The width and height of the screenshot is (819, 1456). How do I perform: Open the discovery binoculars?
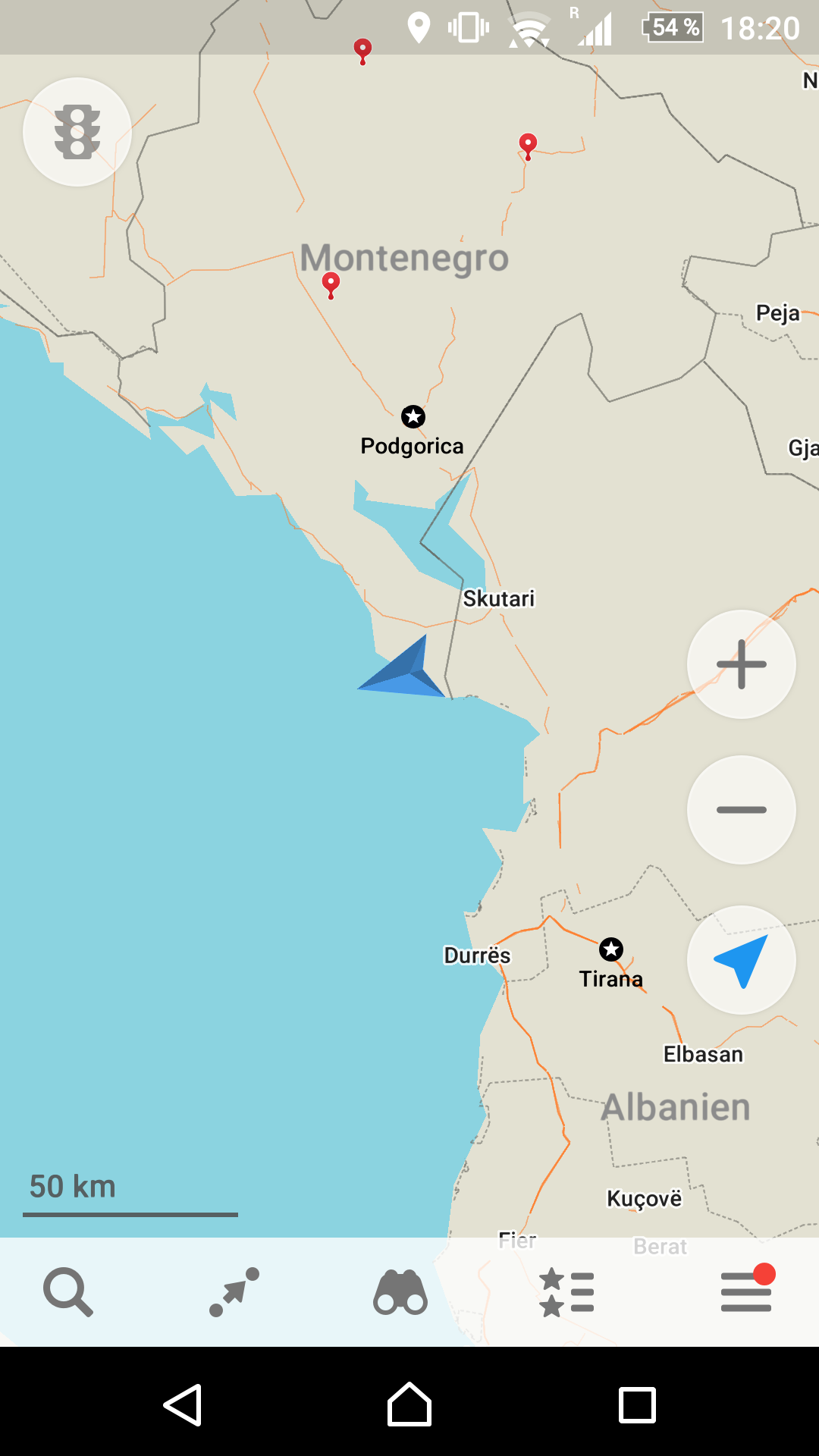pos(400,1291)
